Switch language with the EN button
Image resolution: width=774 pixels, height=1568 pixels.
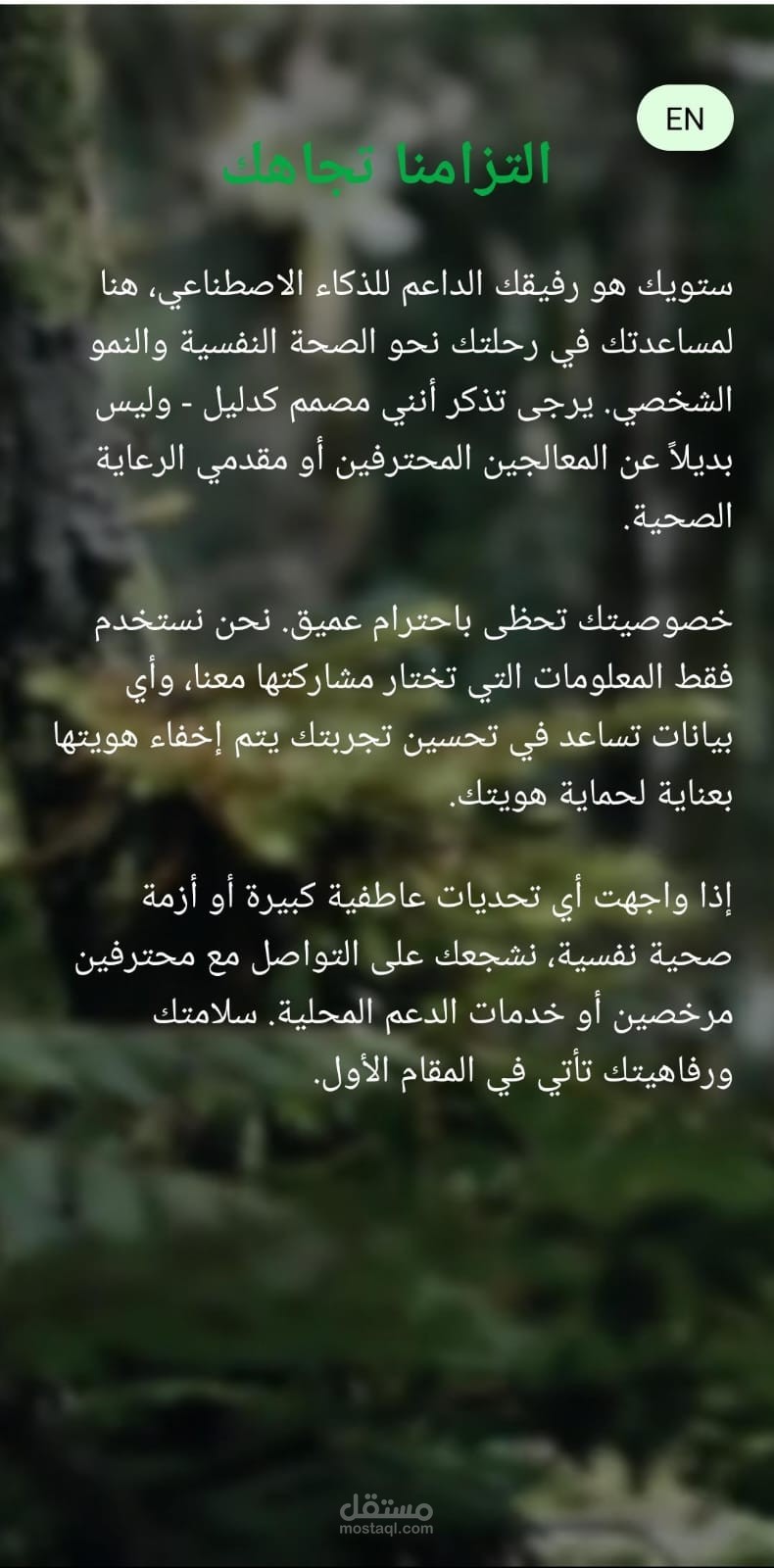coord(685,119)
